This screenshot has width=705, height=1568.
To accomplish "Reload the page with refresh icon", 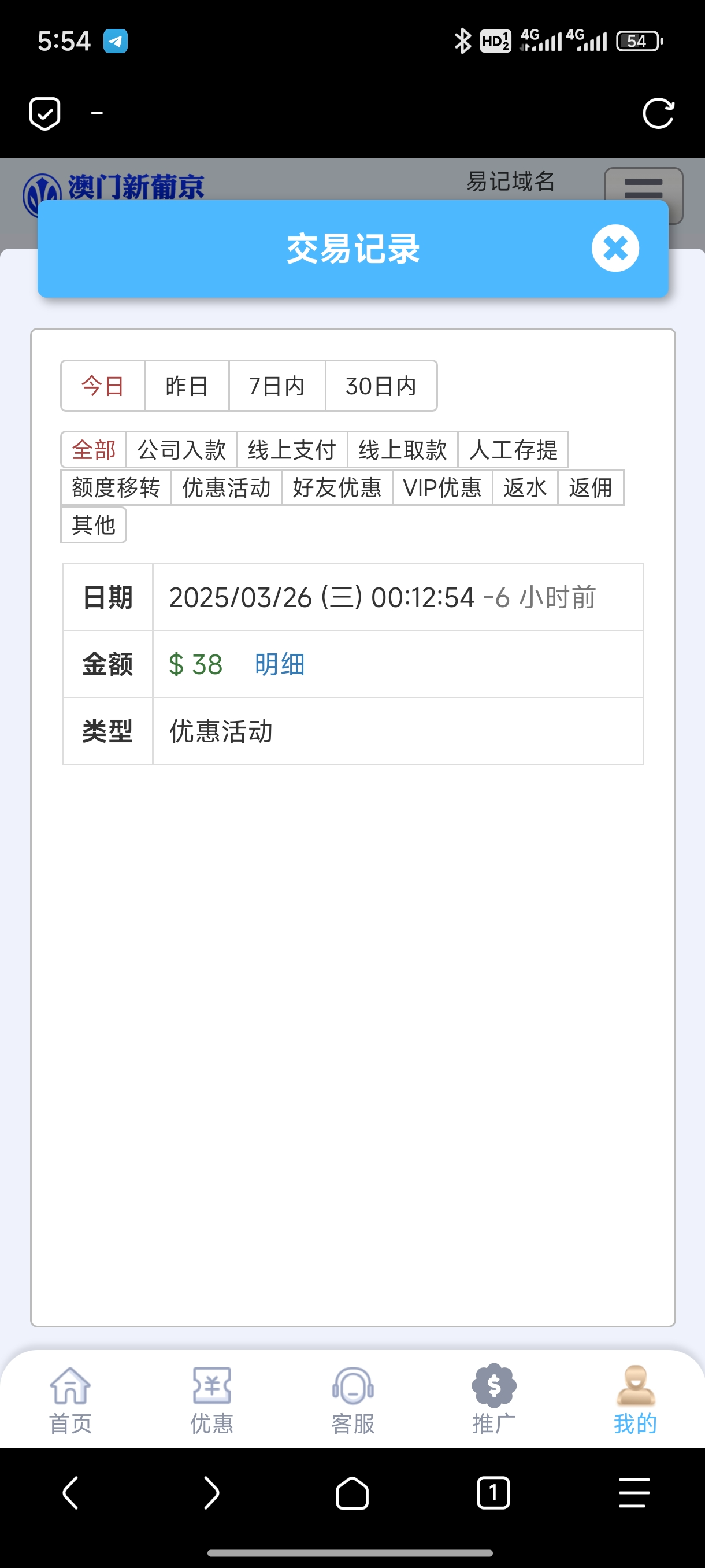I will pyautogui.click(x=658, y=113).
